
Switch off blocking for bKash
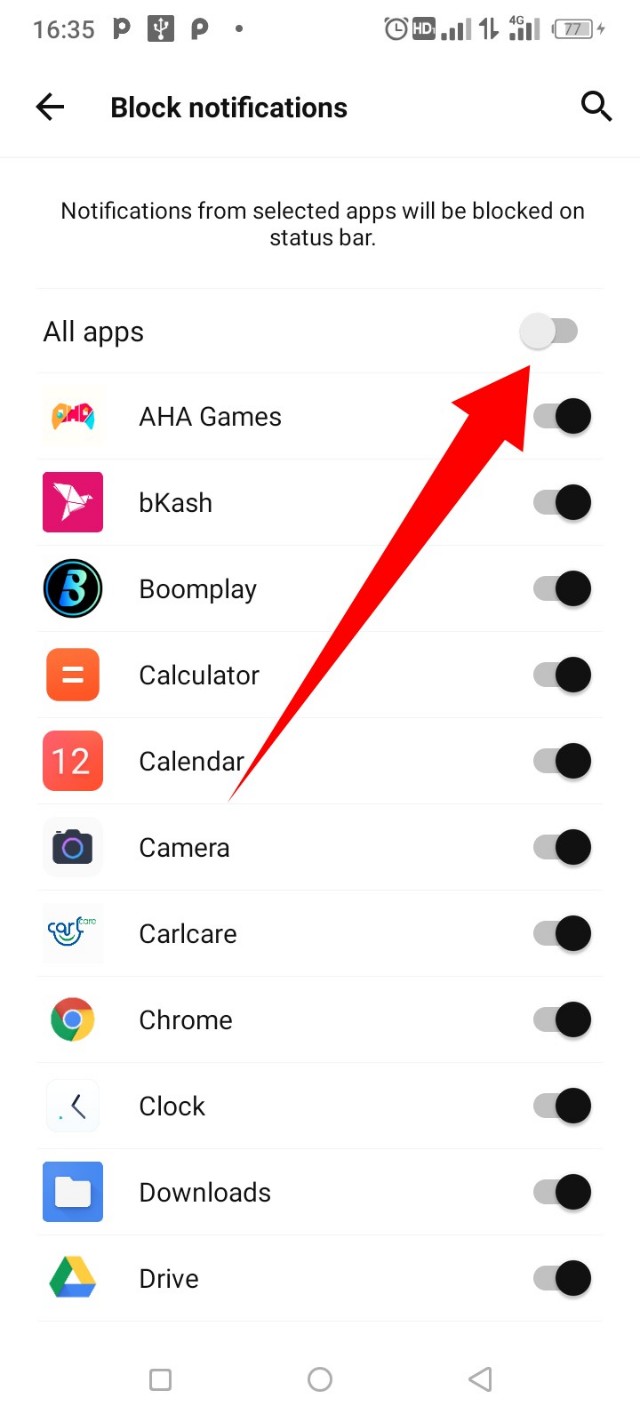tap(562, 502)
